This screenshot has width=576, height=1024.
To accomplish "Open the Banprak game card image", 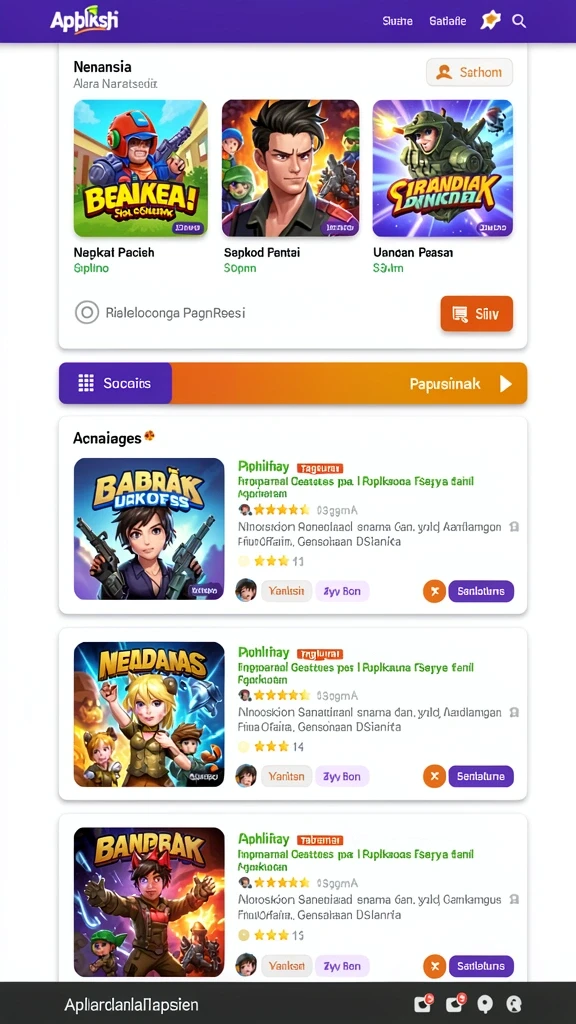I will click(149, 902).
